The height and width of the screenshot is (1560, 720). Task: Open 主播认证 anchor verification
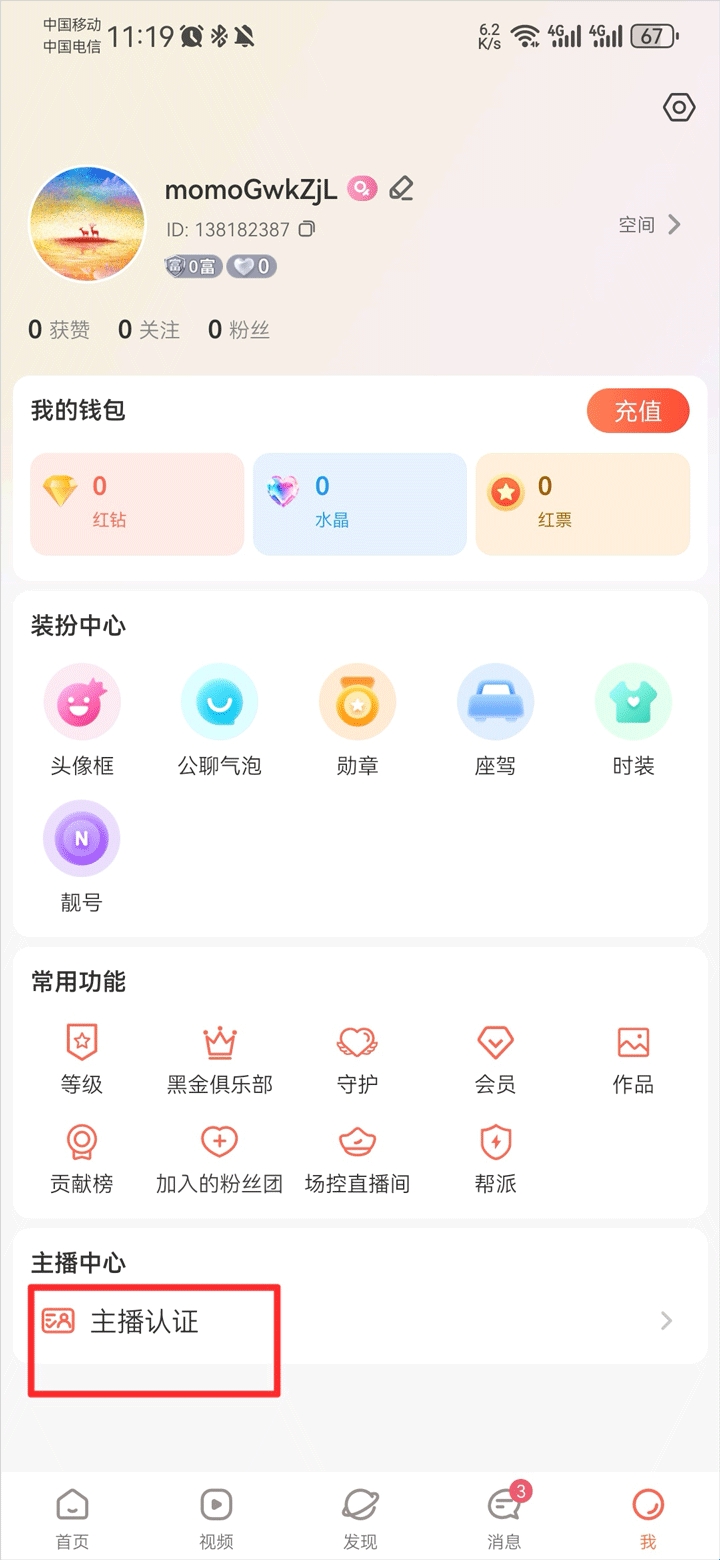tap(358, 1322)
